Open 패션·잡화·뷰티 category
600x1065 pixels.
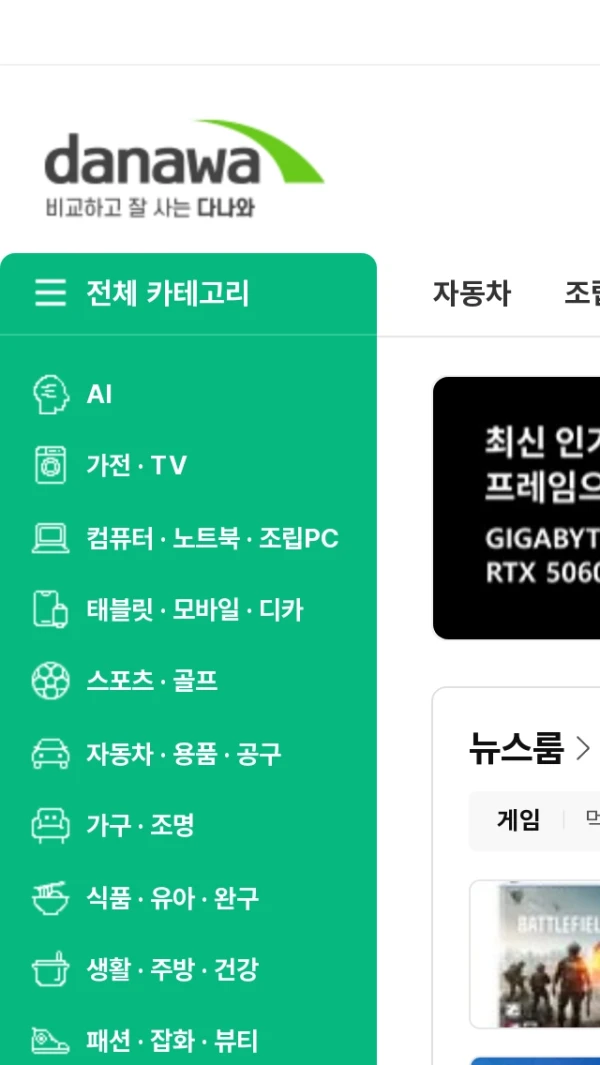pos(172,1041)
